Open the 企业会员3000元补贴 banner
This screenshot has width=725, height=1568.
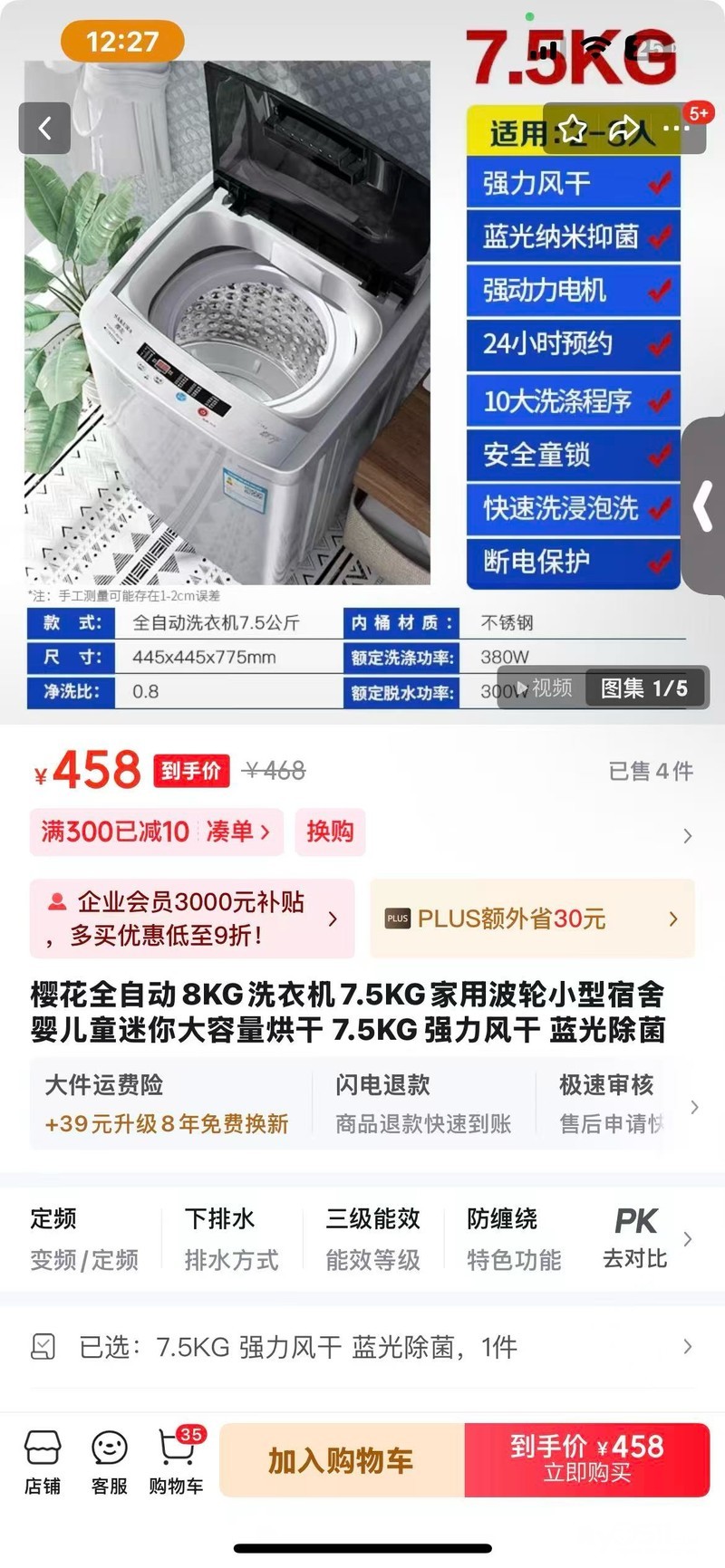pyautogui.click(x=191, y=919)
